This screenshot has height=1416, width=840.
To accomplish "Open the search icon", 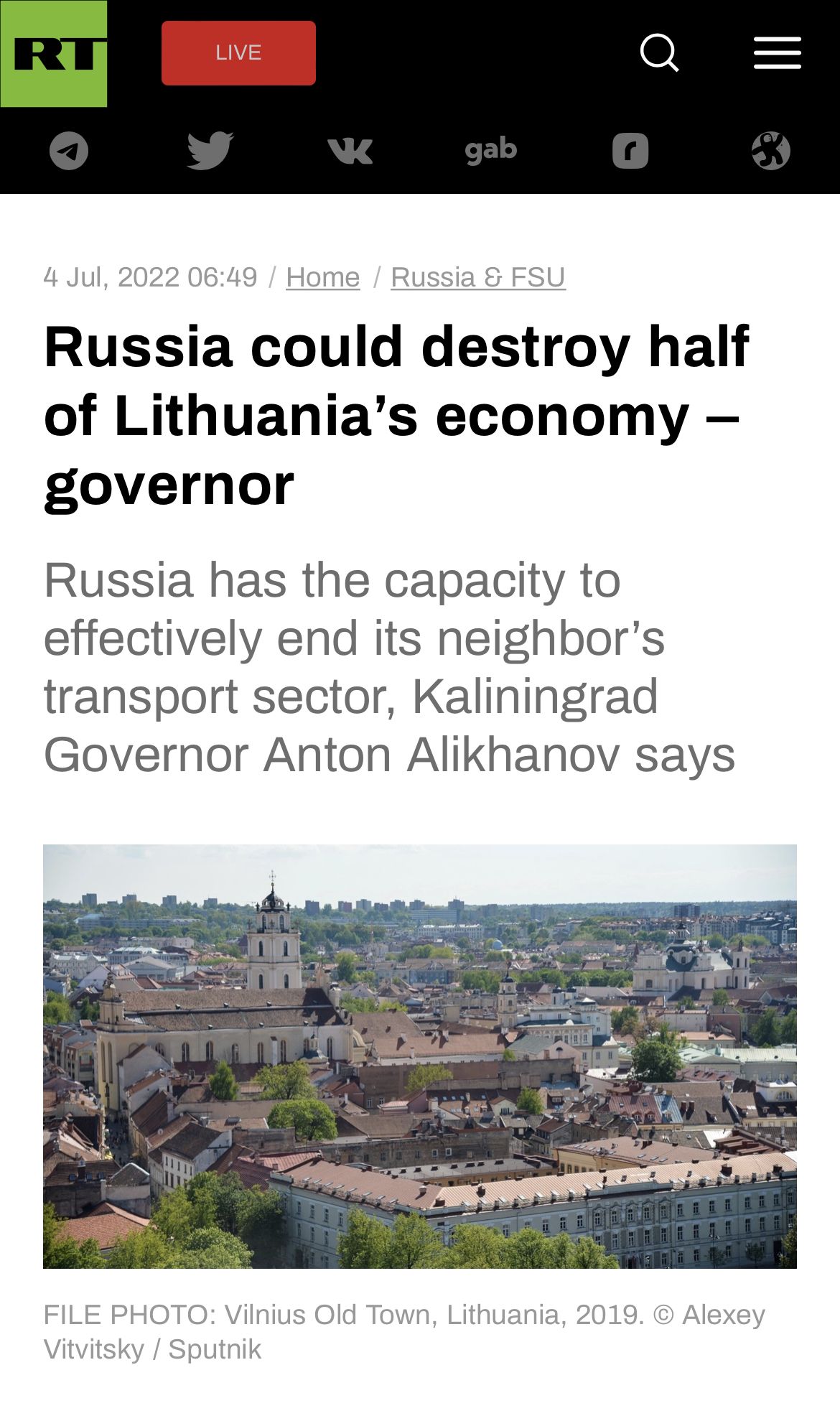I will tap(659, 53).
